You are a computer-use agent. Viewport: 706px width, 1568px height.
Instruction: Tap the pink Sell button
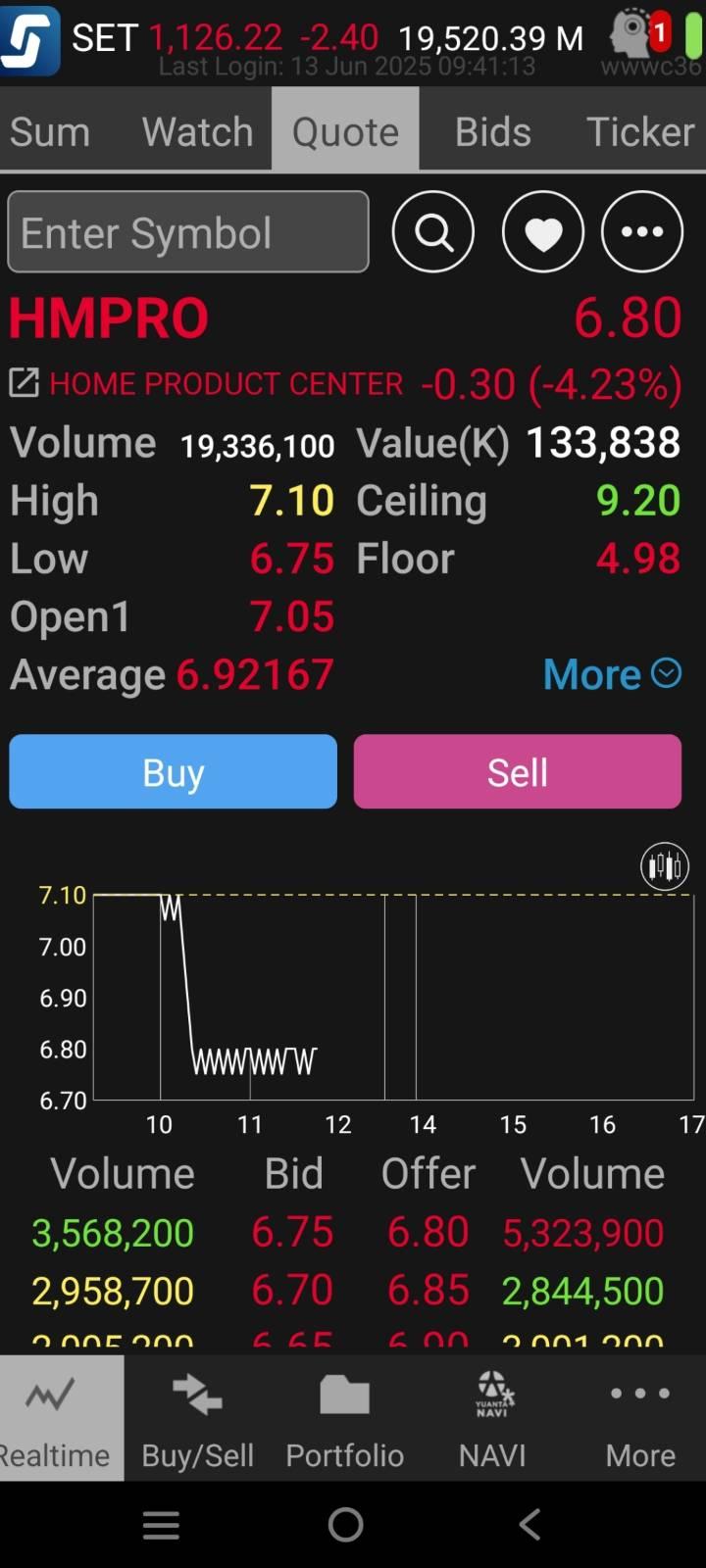click(518, 772)
